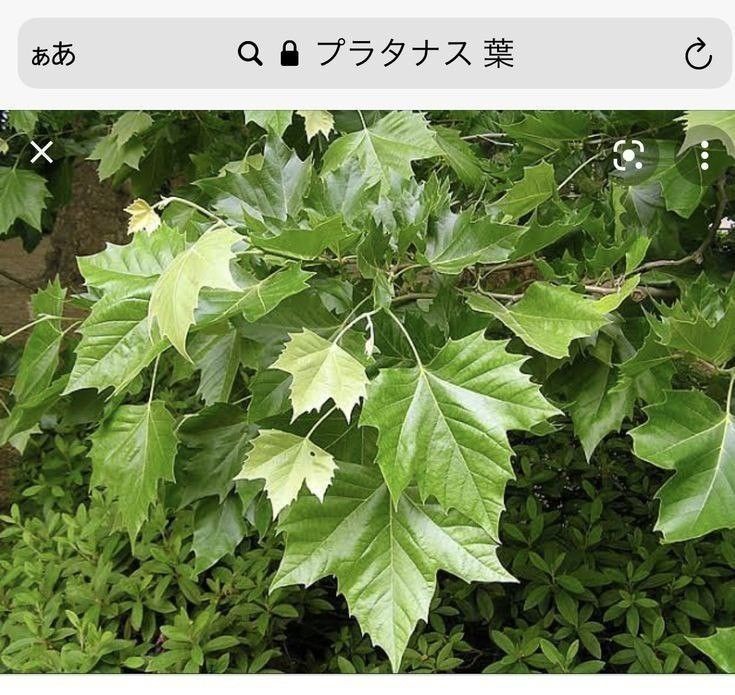Search this image with Lens

tap(628, 156)
